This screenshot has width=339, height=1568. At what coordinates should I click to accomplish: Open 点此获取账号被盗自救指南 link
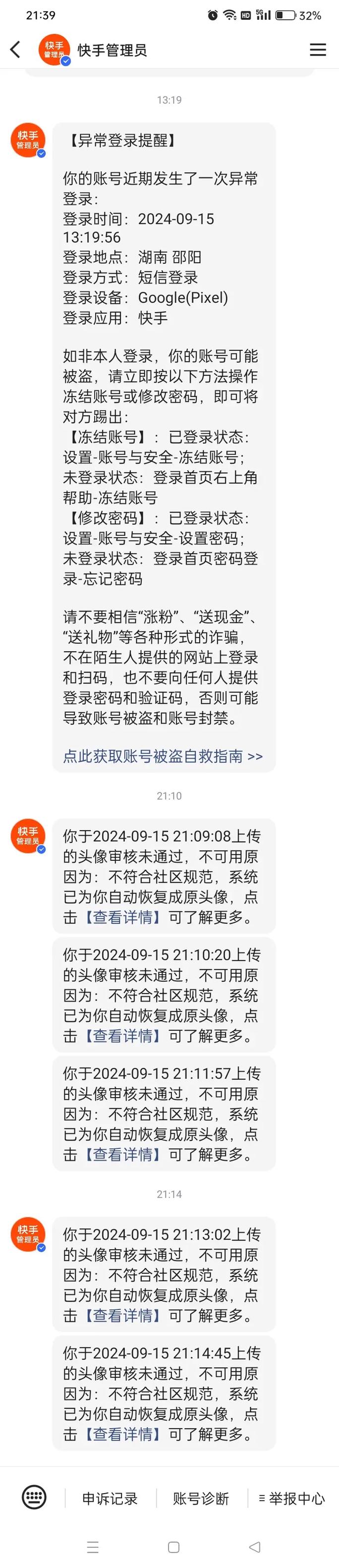click(163, 756)
